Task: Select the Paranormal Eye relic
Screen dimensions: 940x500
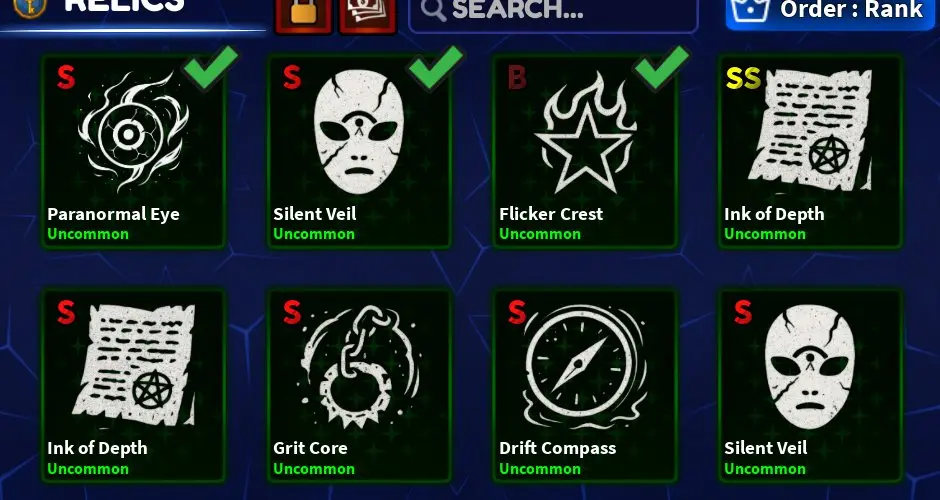Action: coord(135,150)
